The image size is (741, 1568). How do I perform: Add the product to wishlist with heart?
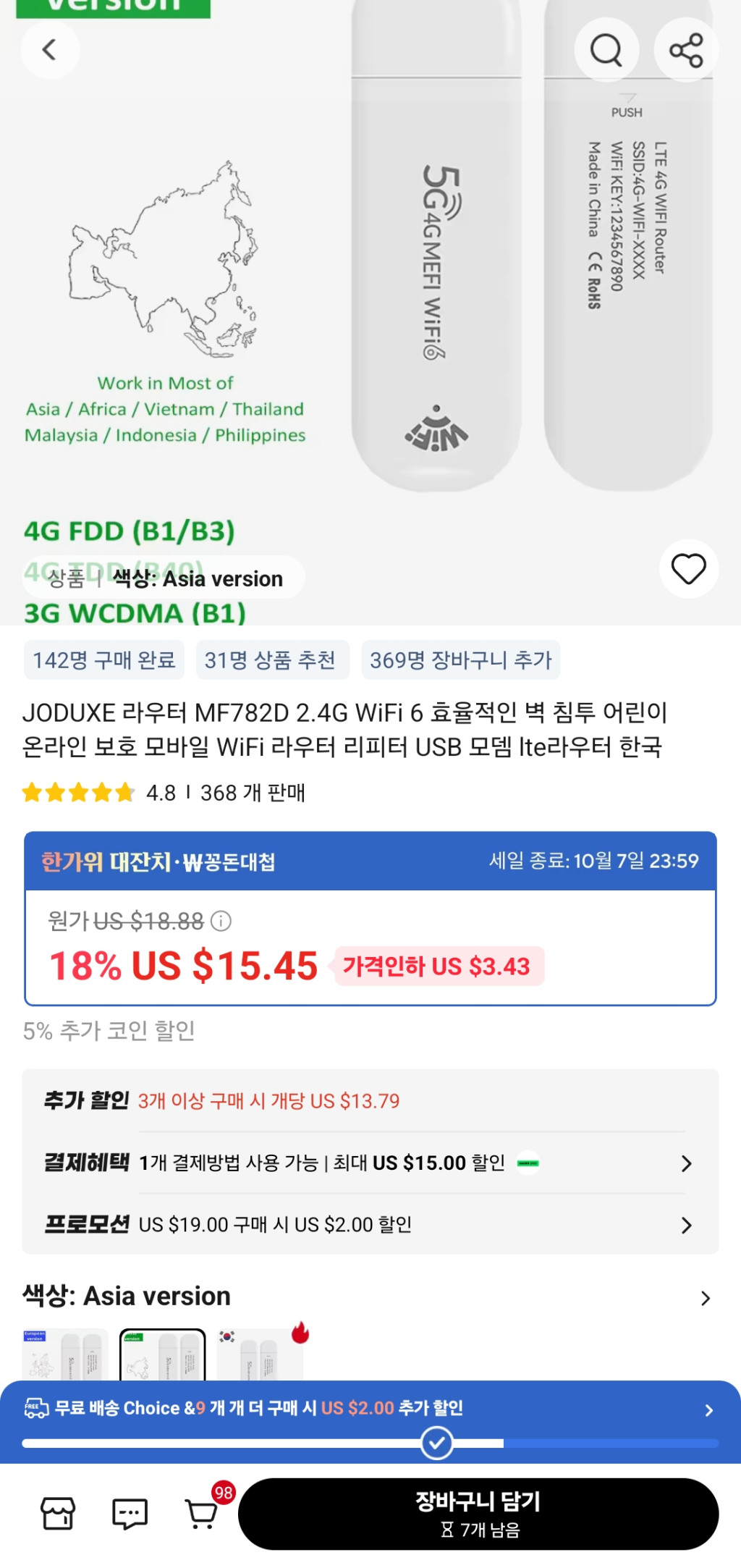[x=688, y=569]
